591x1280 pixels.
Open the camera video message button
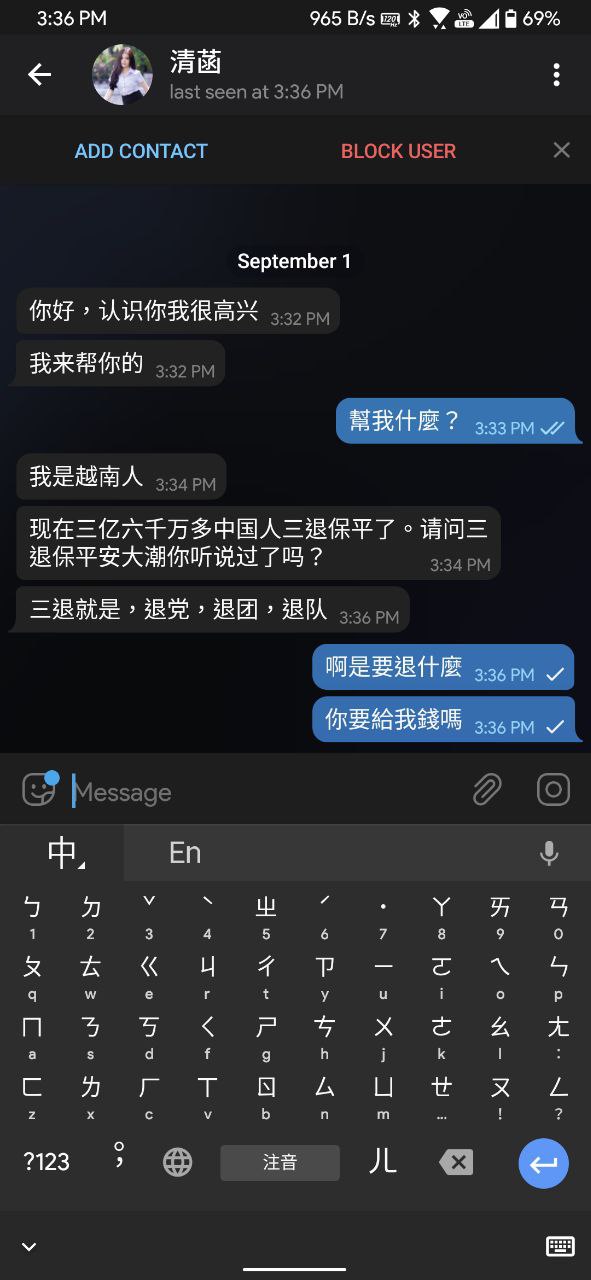click(553, 789)
